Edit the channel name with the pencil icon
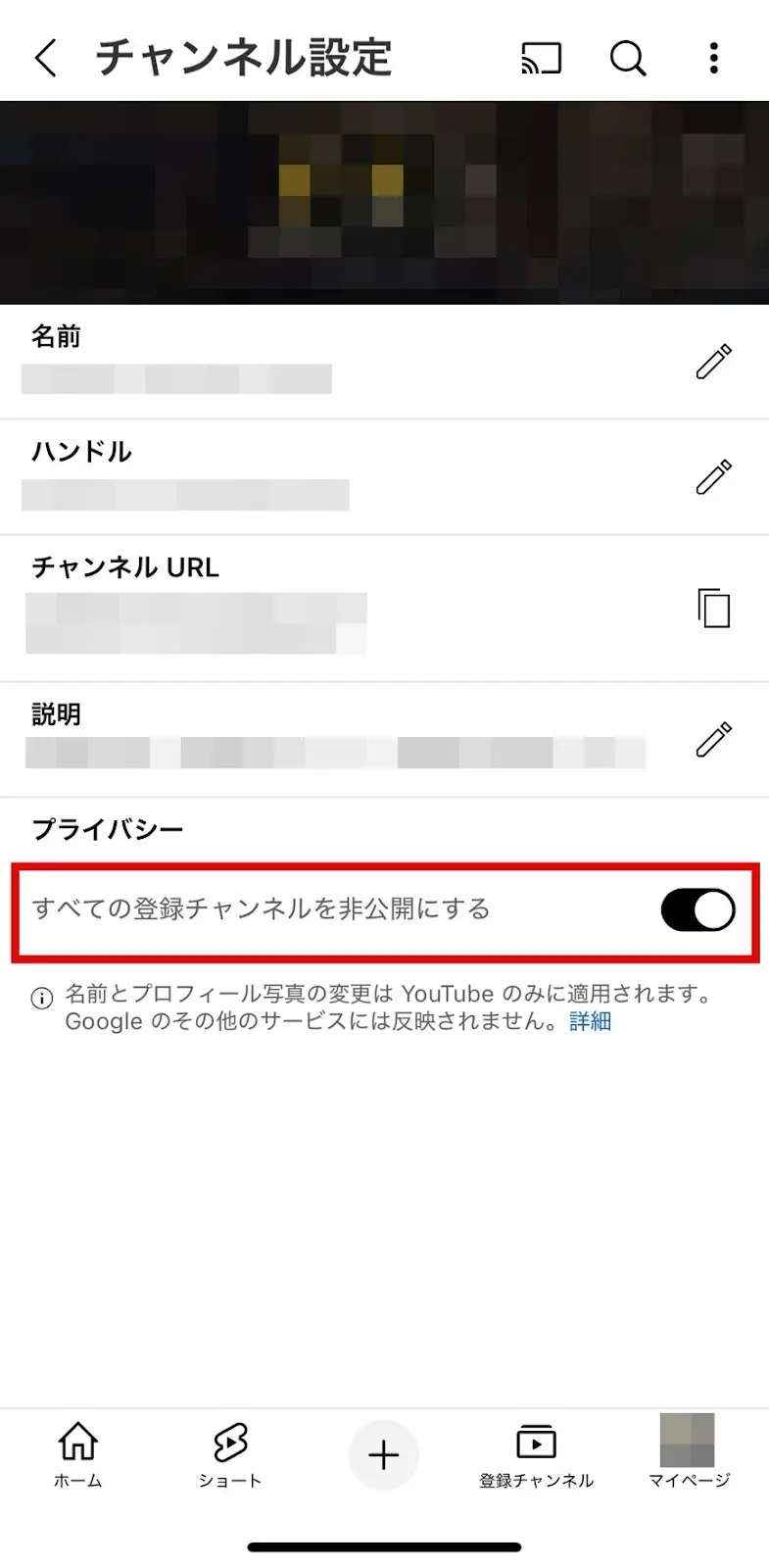This screenshot has width=769, height=1568. [x=714, y=362]
